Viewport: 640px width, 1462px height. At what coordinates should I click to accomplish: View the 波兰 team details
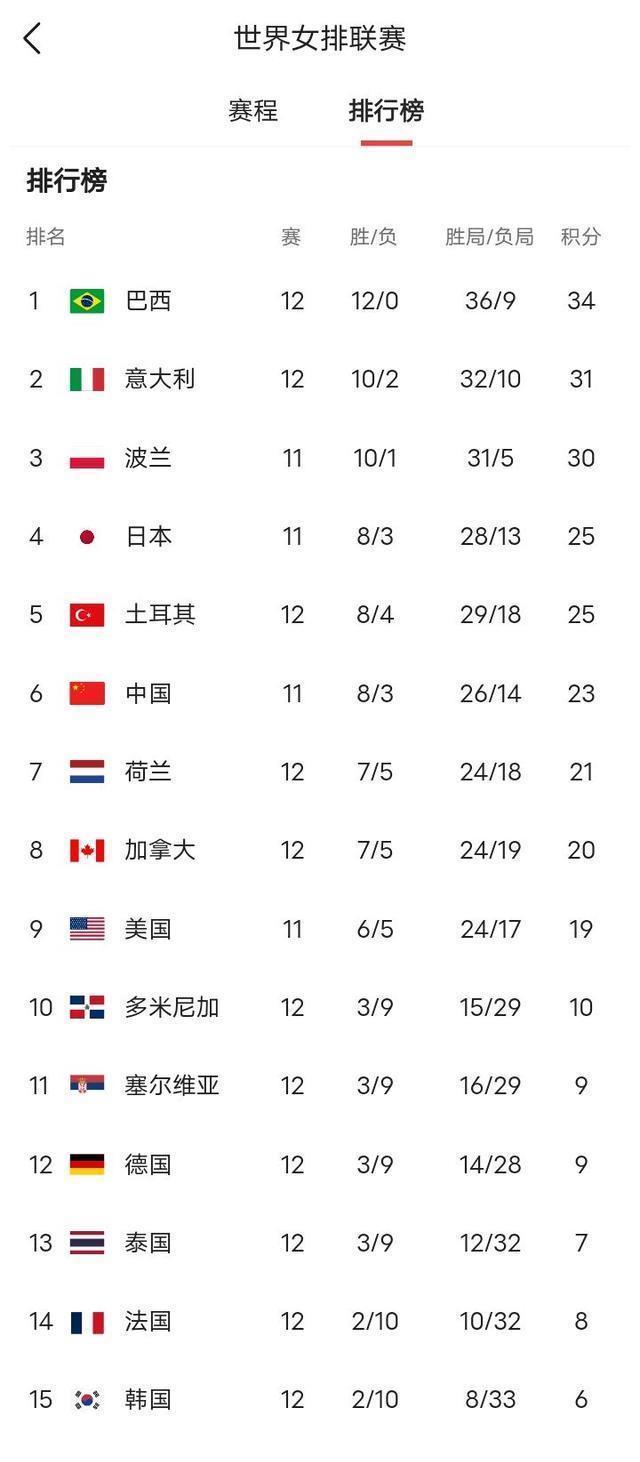coord(148,458)
